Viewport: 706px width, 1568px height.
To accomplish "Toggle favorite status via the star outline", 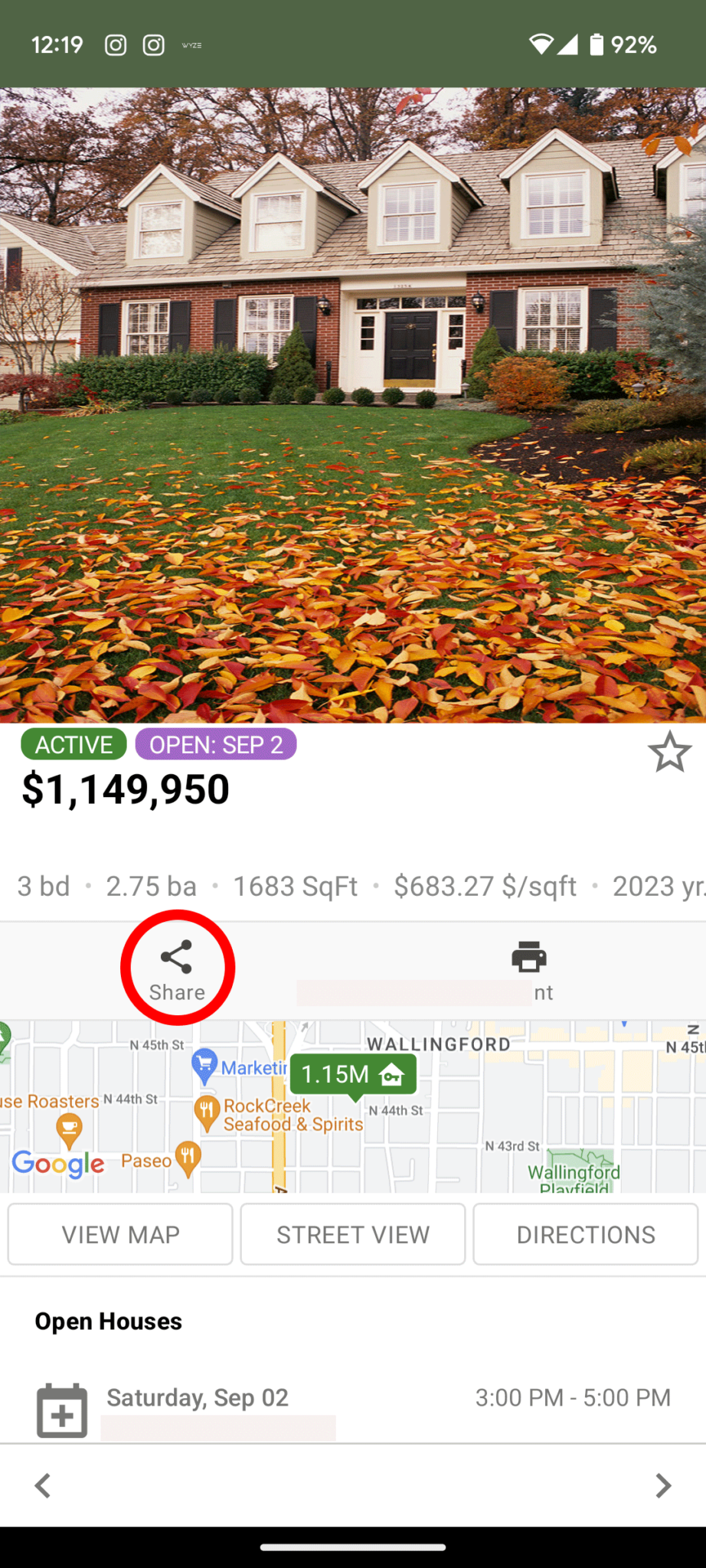I will coord(669,753).
